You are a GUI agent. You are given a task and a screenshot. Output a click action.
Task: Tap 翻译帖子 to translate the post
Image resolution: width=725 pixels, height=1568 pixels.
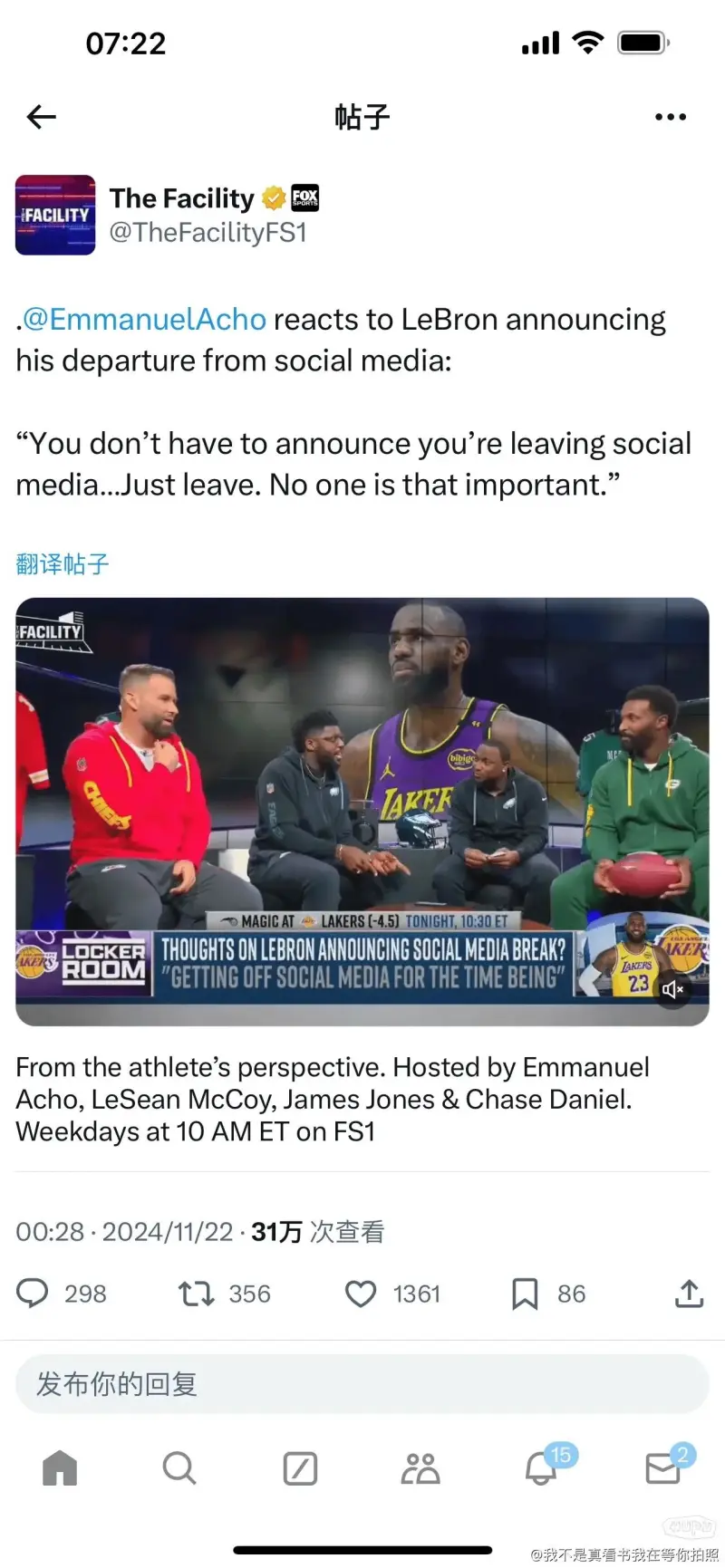pyautogui.click(x=63, y=564)
